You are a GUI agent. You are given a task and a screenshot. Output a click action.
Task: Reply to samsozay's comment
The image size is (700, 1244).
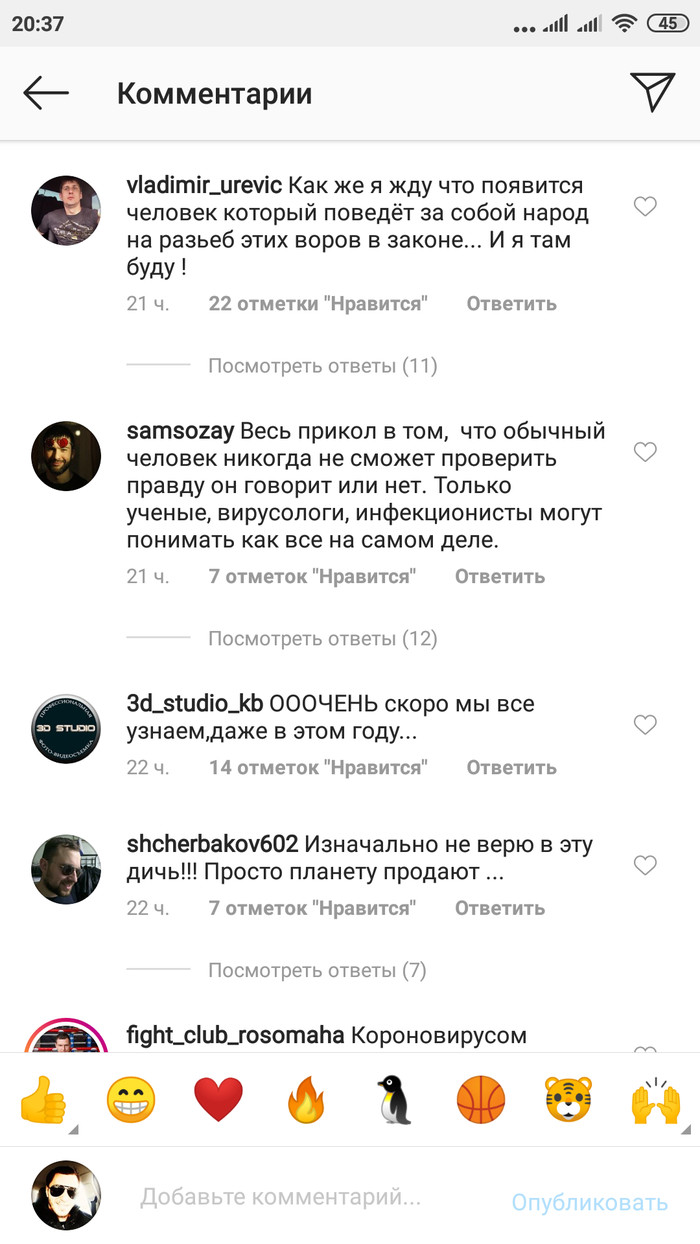point(499,576)
